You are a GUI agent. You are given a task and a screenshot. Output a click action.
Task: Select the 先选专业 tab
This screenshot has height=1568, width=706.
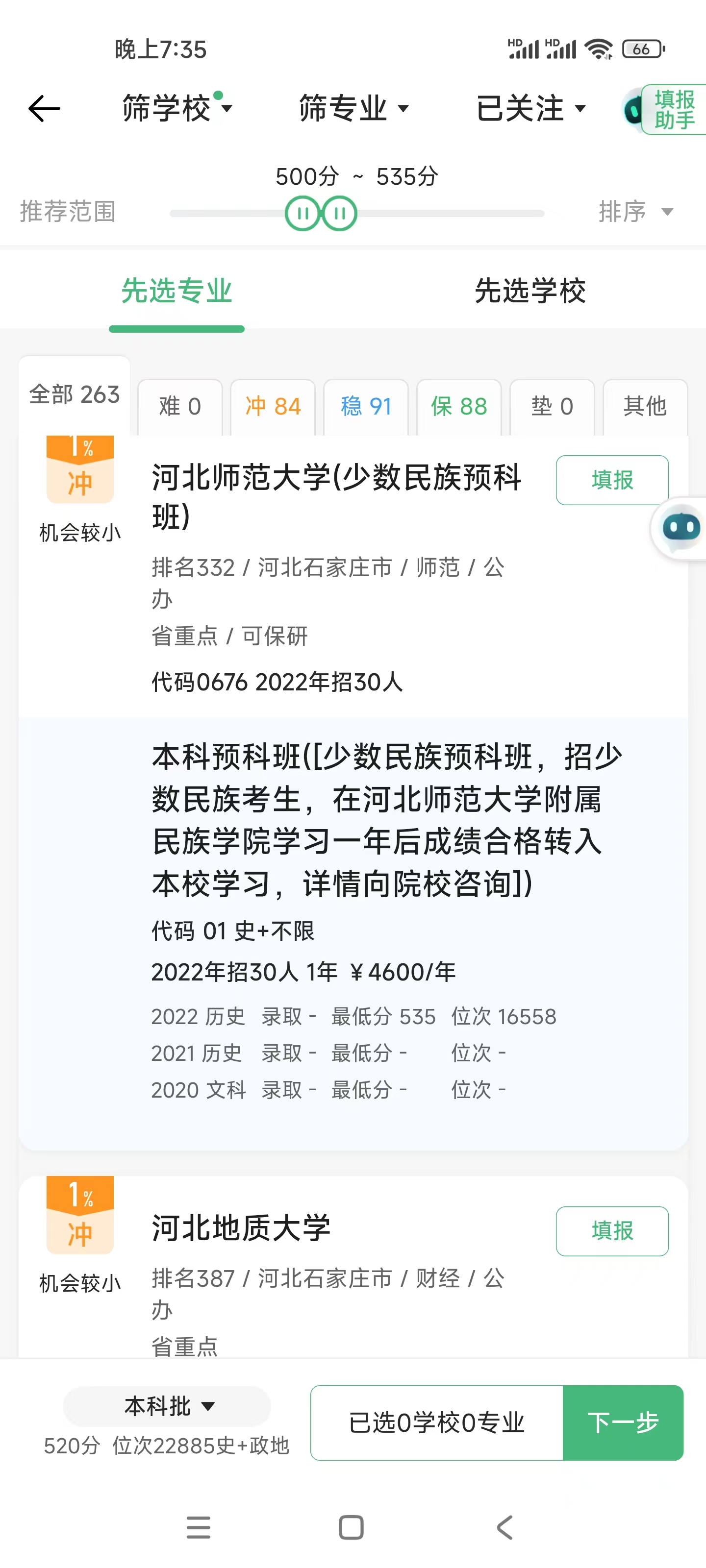pos(176,291)
